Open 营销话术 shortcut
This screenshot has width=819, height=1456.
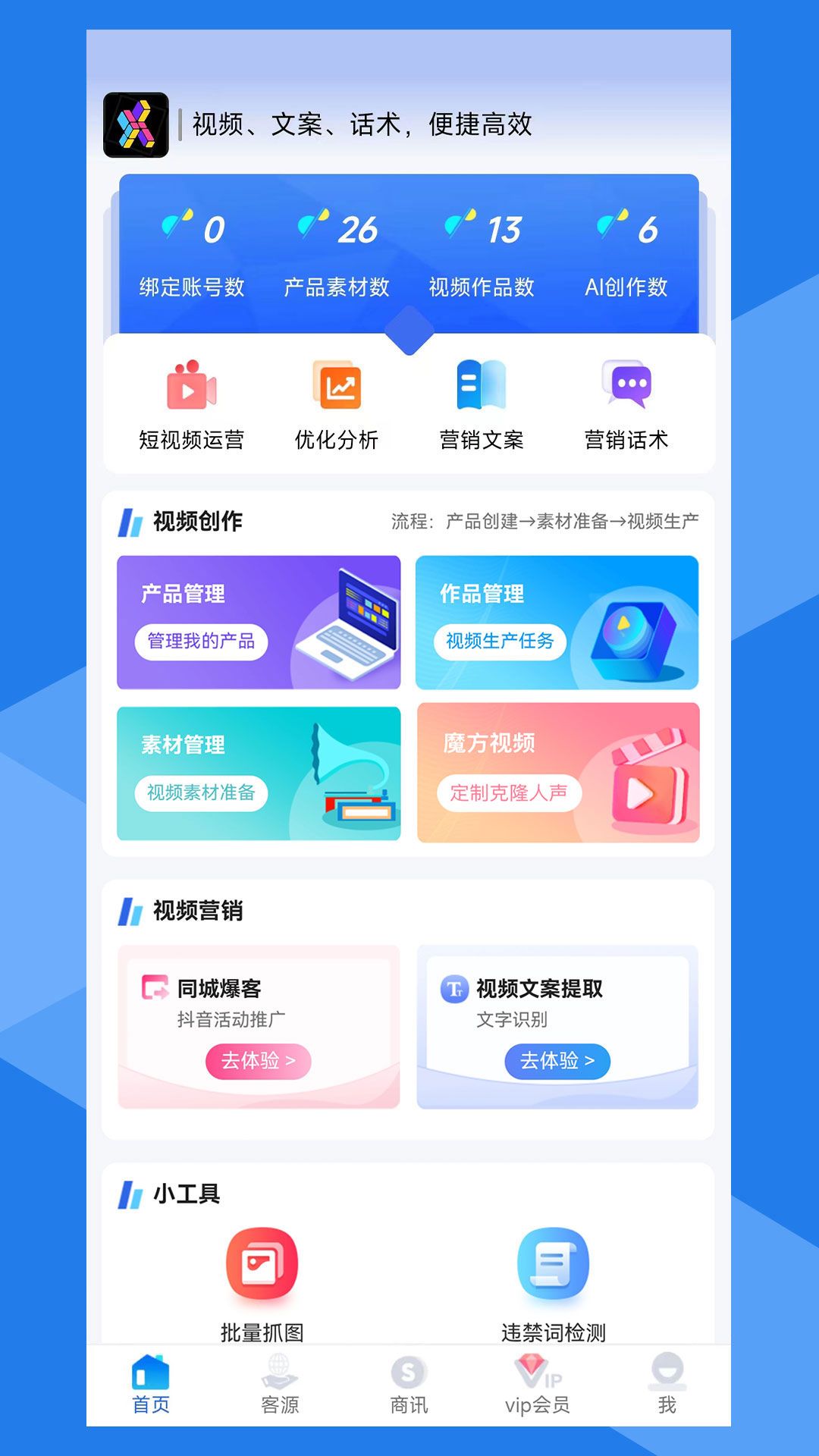[626, 406]
